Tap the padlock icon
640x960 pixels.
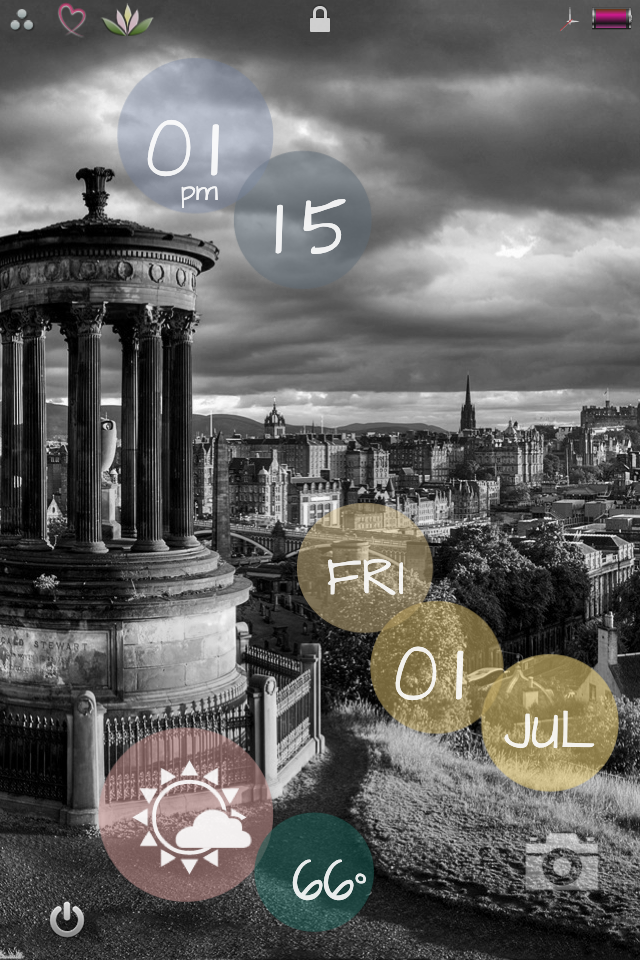(x=320, y=19)
